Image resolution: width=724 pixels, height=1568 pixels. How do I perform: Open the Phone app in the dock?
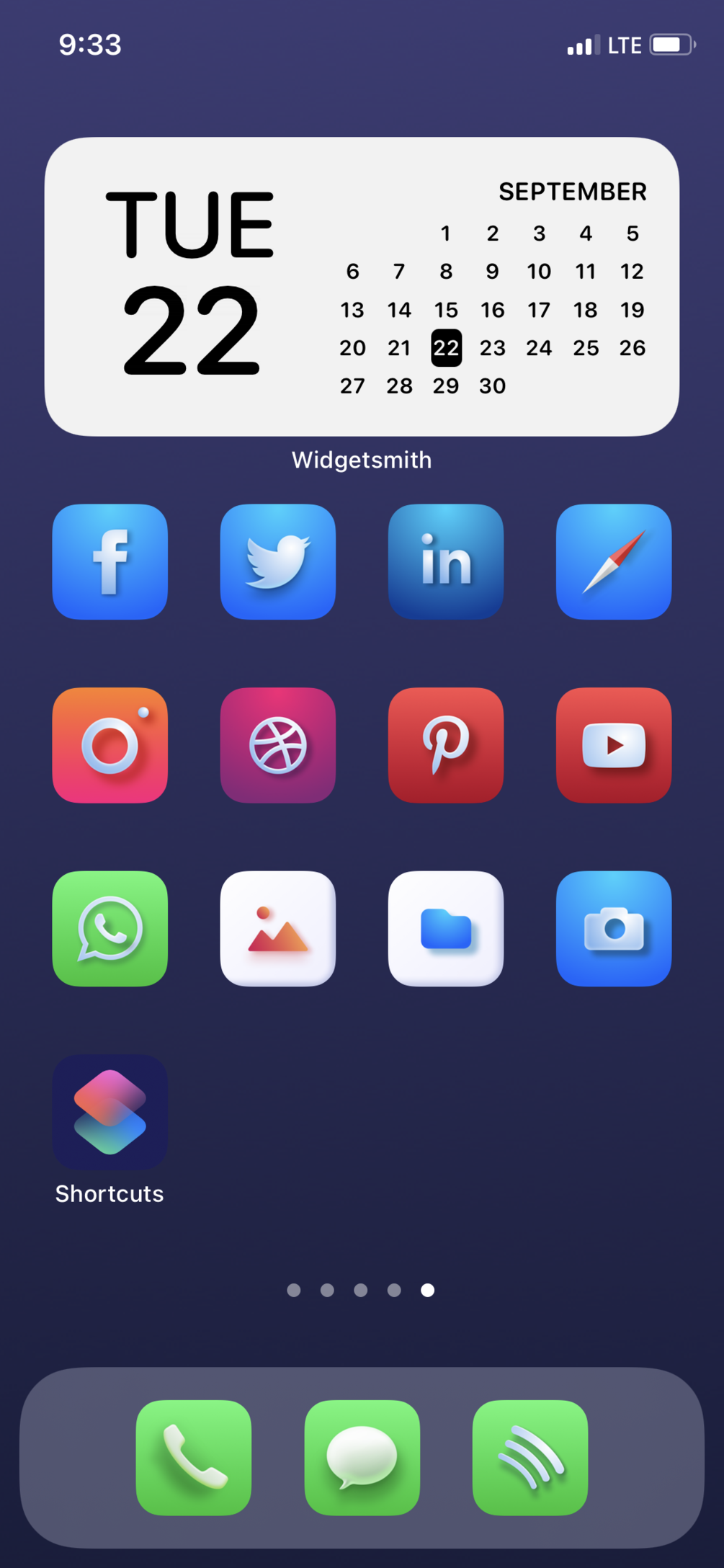194,1458
